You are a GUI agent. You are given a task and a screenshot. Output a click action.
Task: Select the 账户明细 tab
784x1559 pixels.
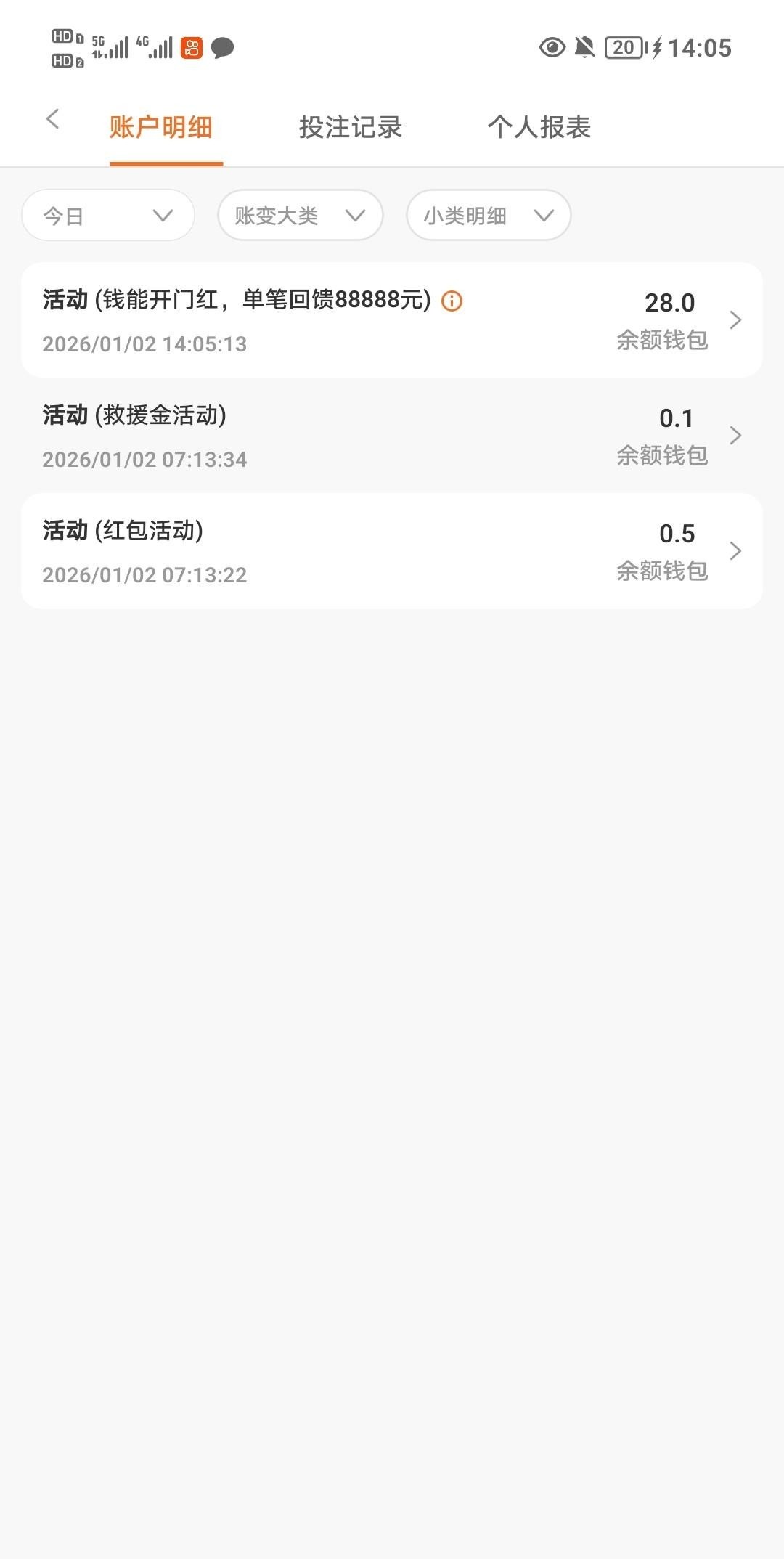(161, 127)
